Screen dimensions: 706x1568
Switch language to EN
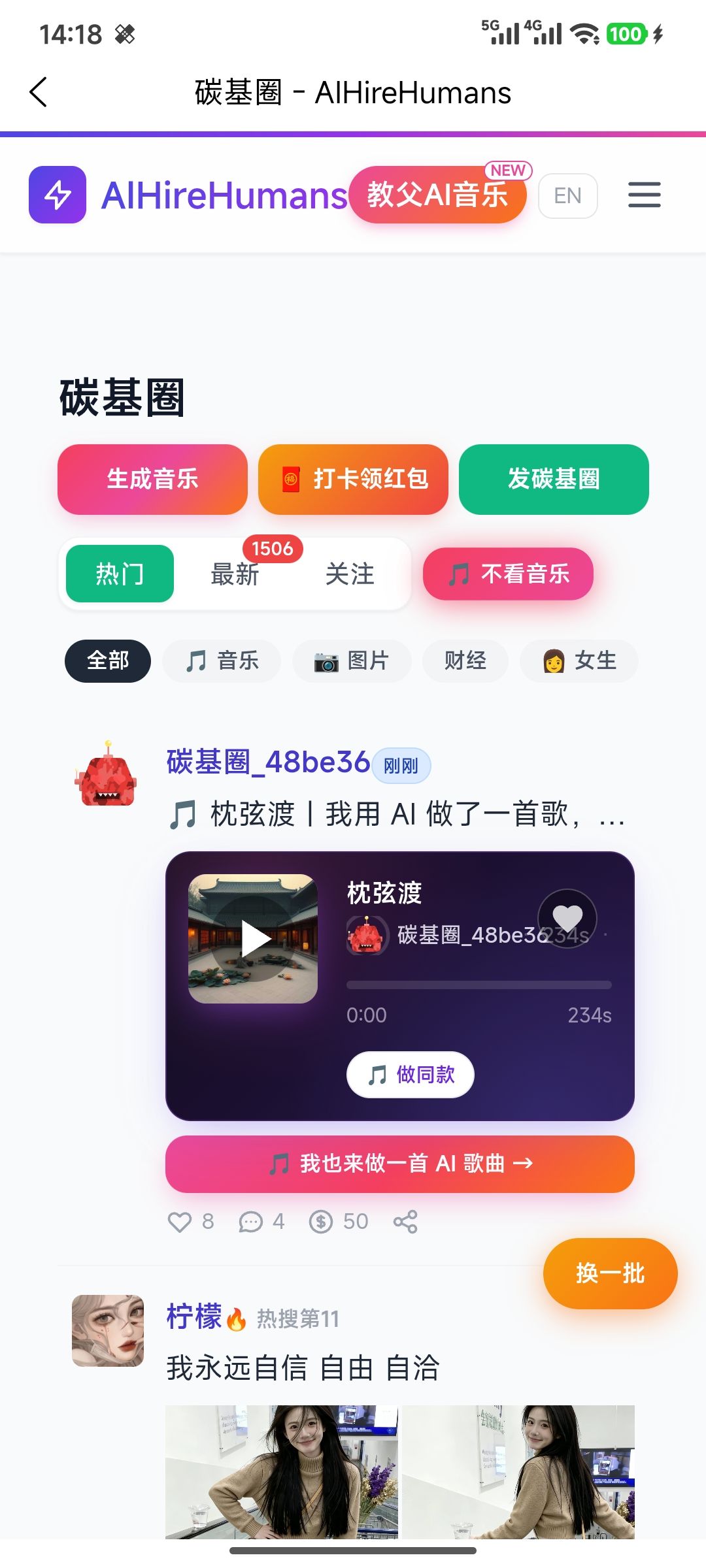(x=567, y=195)
